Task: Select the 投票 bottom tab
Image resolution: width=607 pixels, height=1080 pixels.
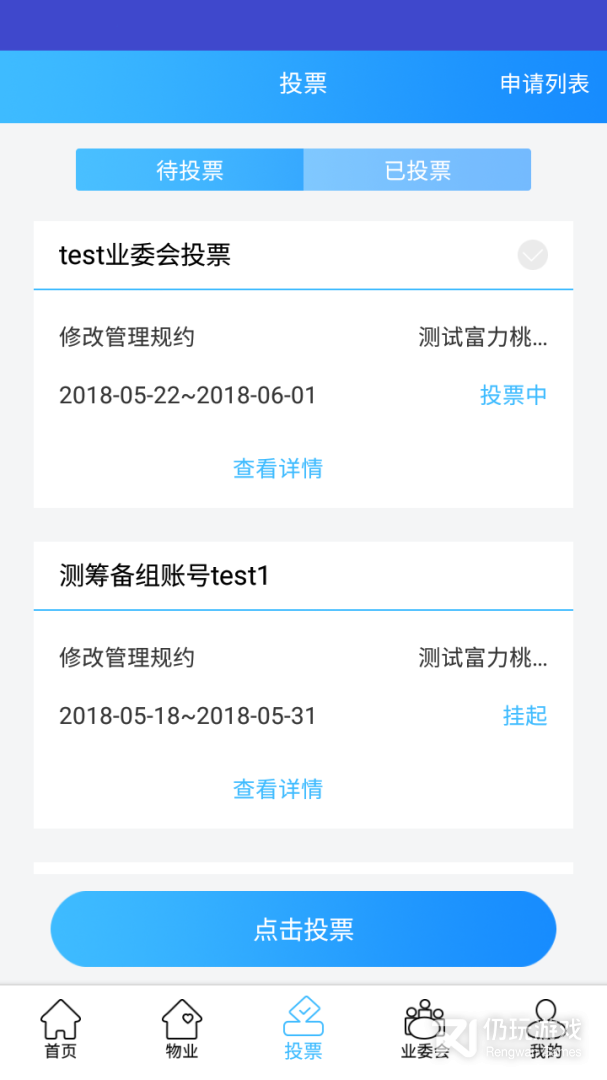Action: point(303,1029)
